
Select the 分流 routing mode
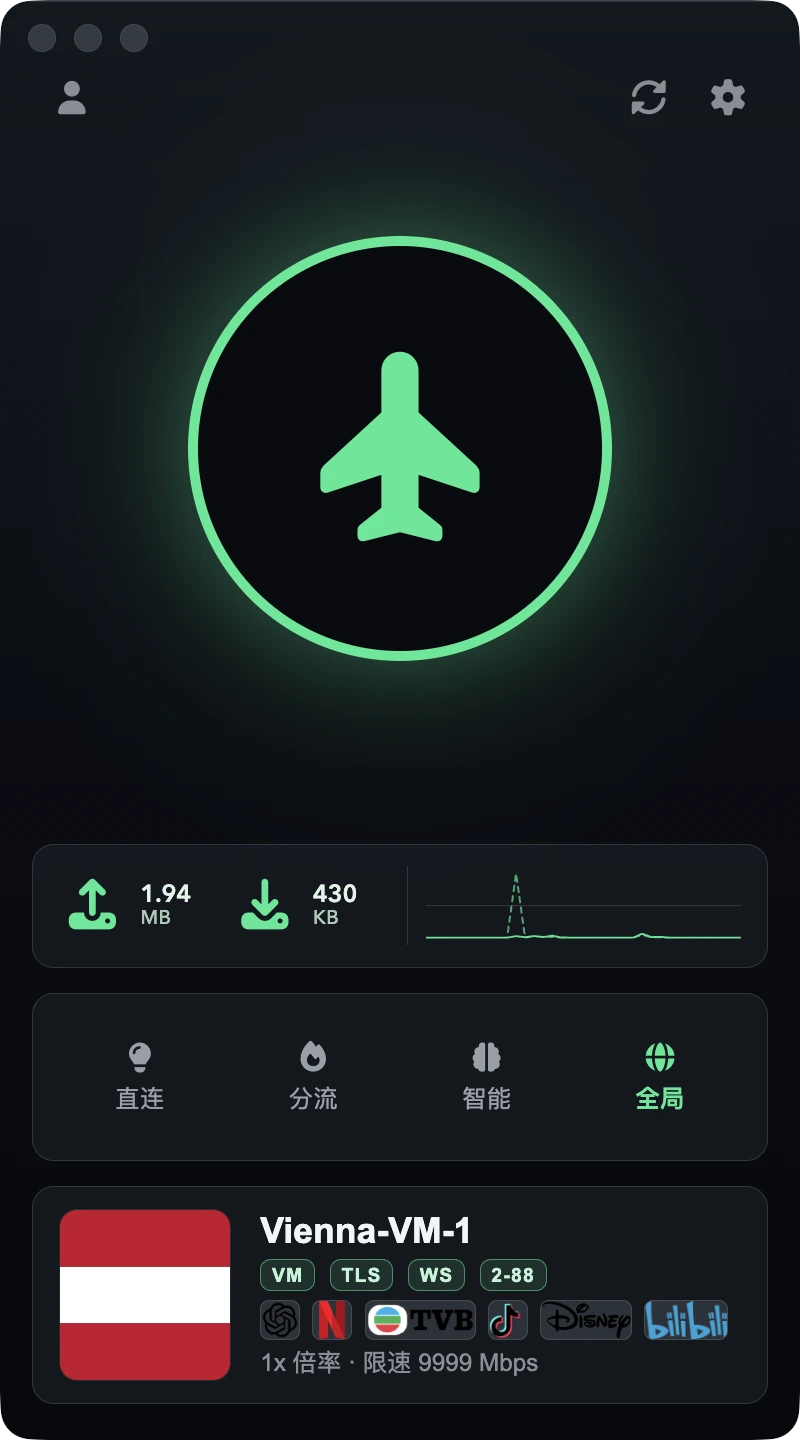point(313,1077)
